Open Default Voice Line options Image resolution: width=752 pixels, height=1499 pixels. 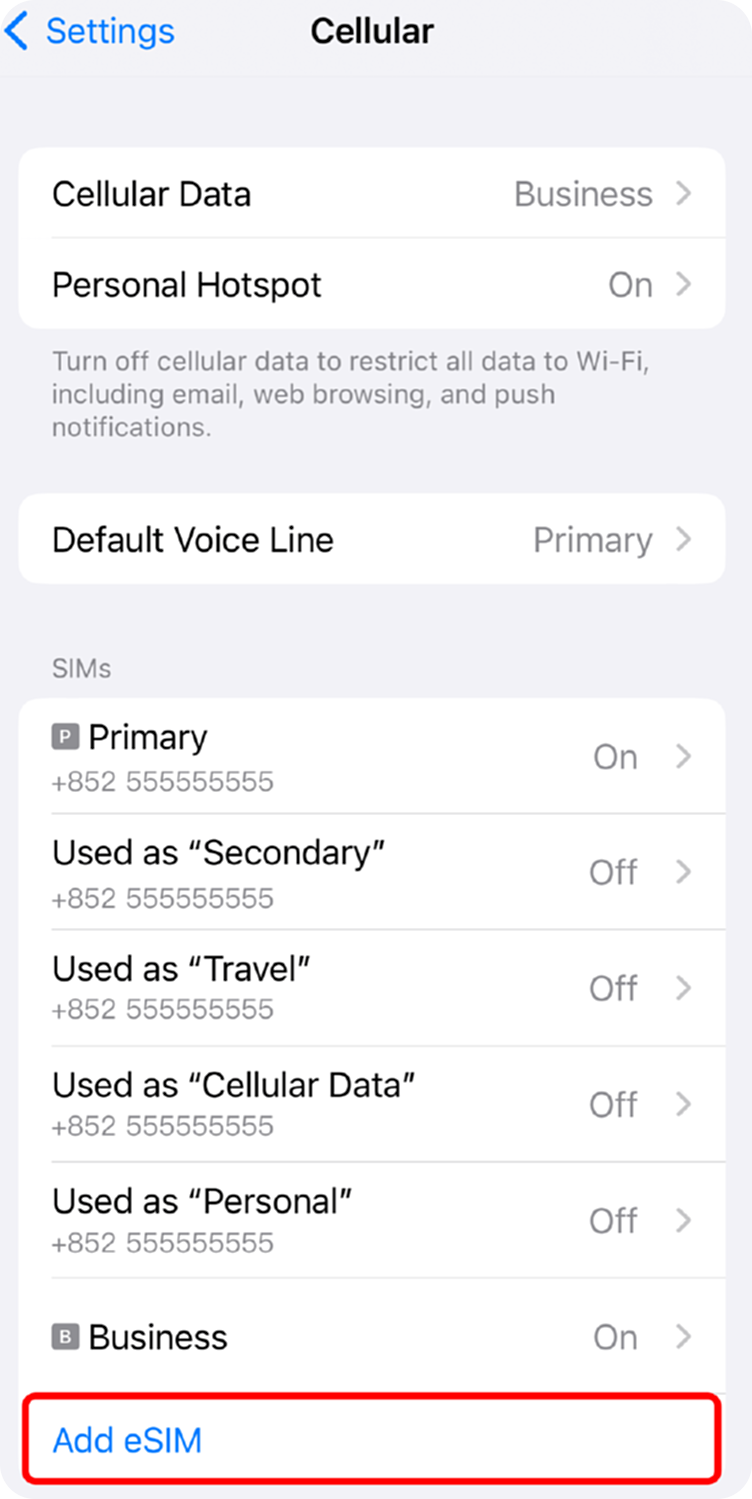(x=371, y=540)
